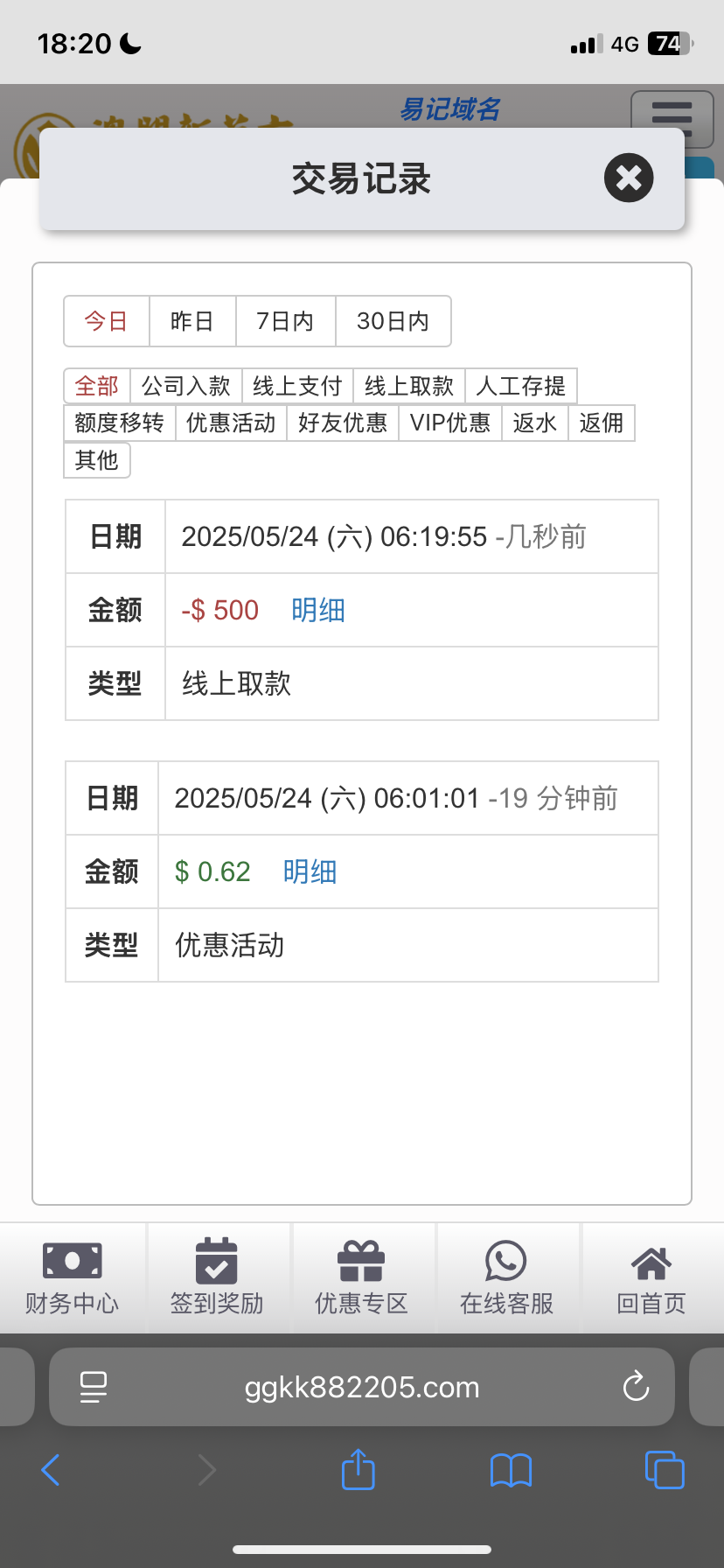Show records for 30日内
The height and width of the screenshot is (1568, 724).
pos(393,321)
